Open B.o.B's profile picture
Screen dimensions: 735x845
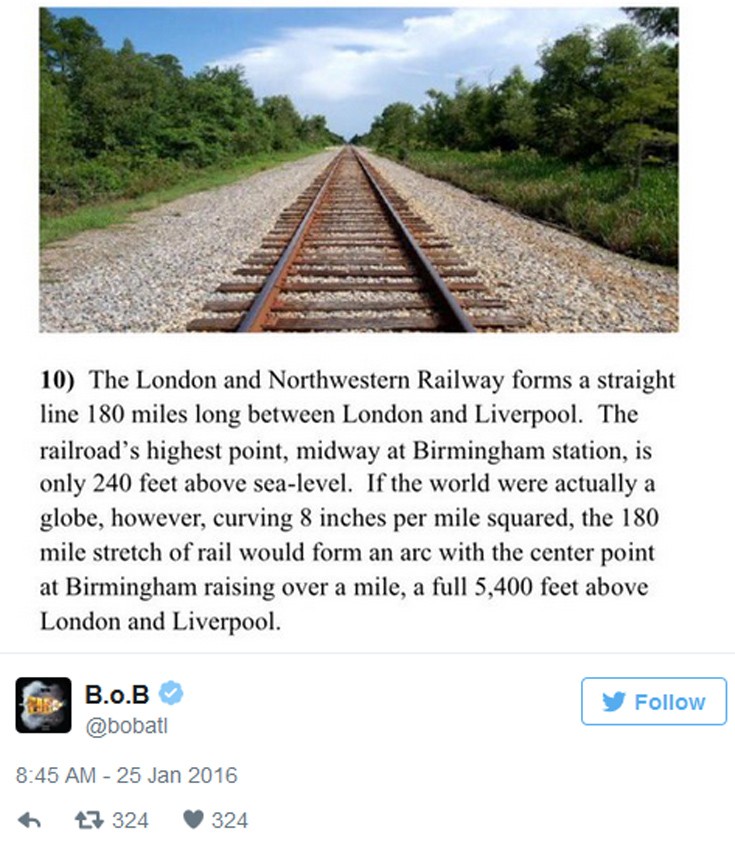(44, 705)
